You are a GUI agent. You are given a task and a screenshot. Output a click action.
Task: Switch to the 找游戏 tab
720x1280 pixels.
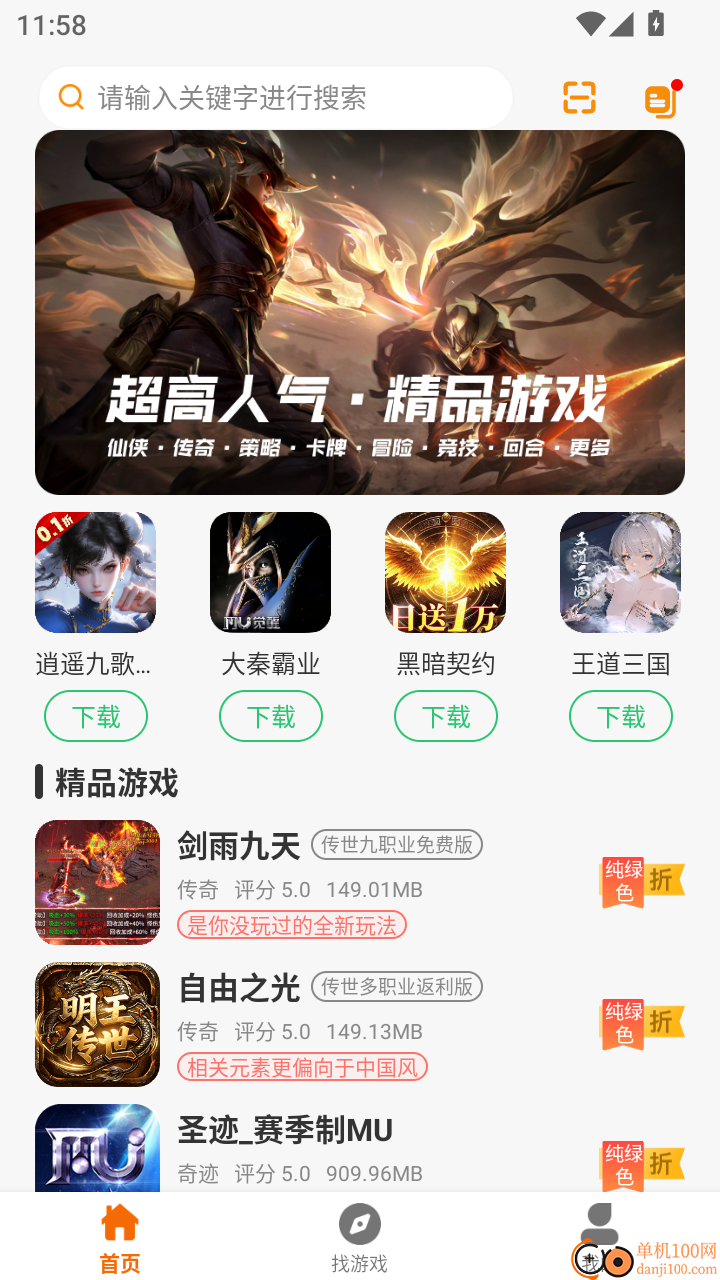pyautogui.click(x=360, y=1238)
